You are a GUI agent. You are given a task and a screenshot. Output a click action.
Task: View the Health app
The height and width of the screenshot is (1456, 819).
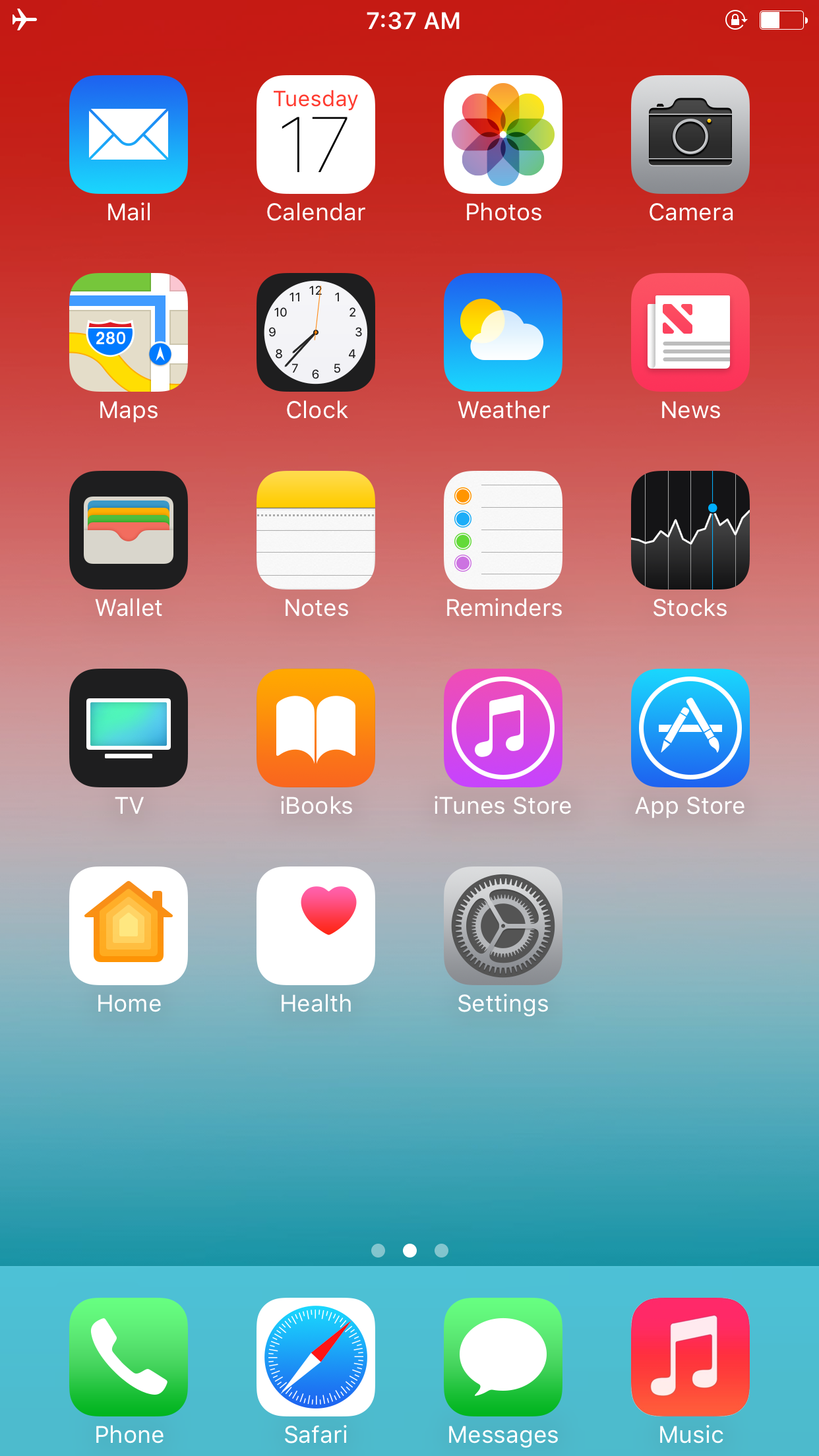pos(316,926)
